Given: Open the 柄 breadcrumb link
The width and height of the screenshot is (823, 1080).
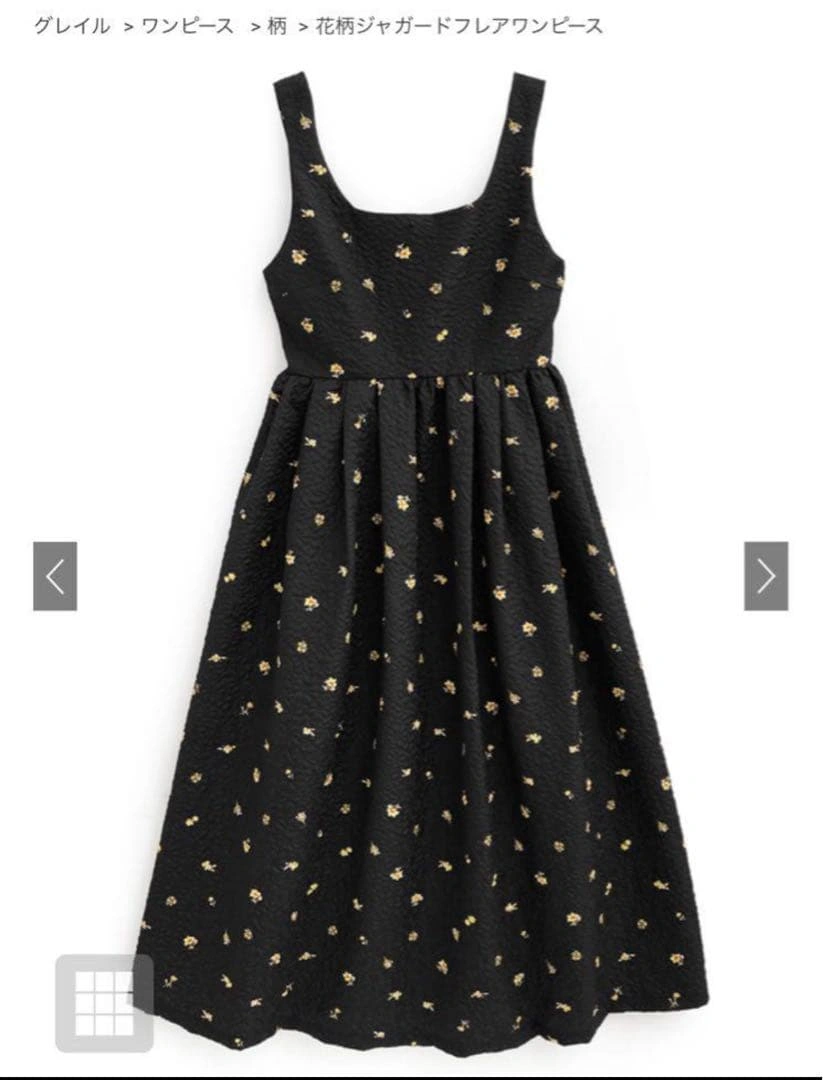Looking at the screenshot, I should coord(277,26).
